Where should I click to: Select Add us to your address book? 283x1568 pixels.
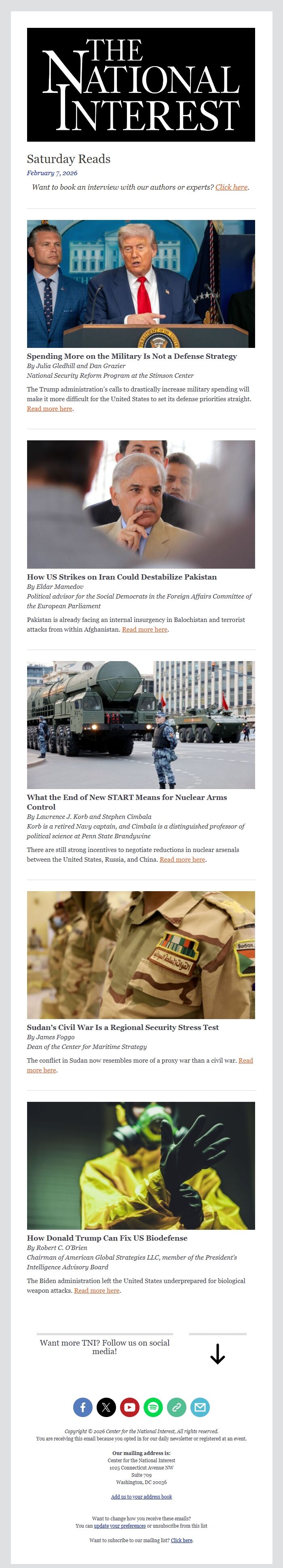click(141, 1497)
